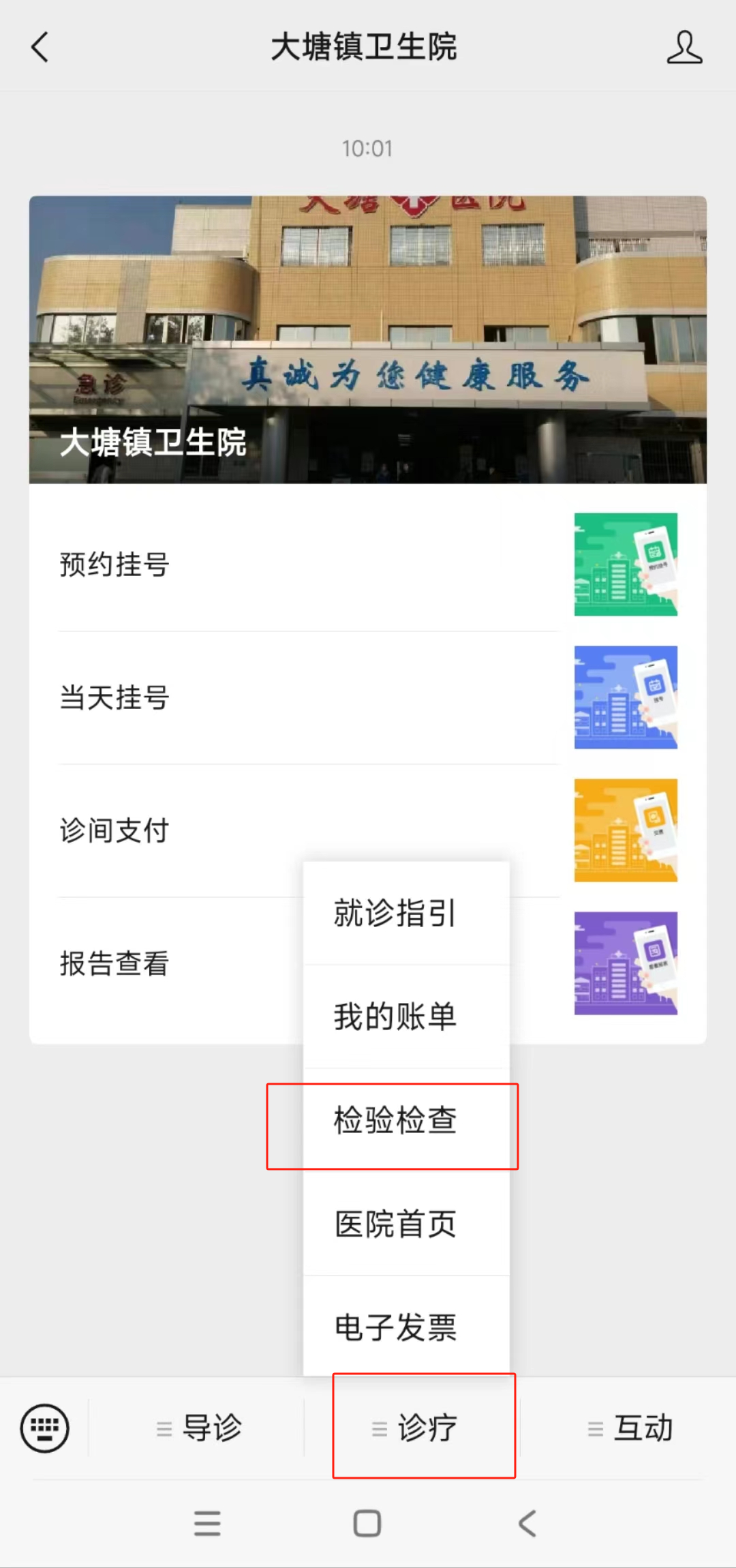Viewport: 736px width, 1568px height.
Task: Go to 医院首页 from the popup menu
Action: click(x=406, y=1224)
